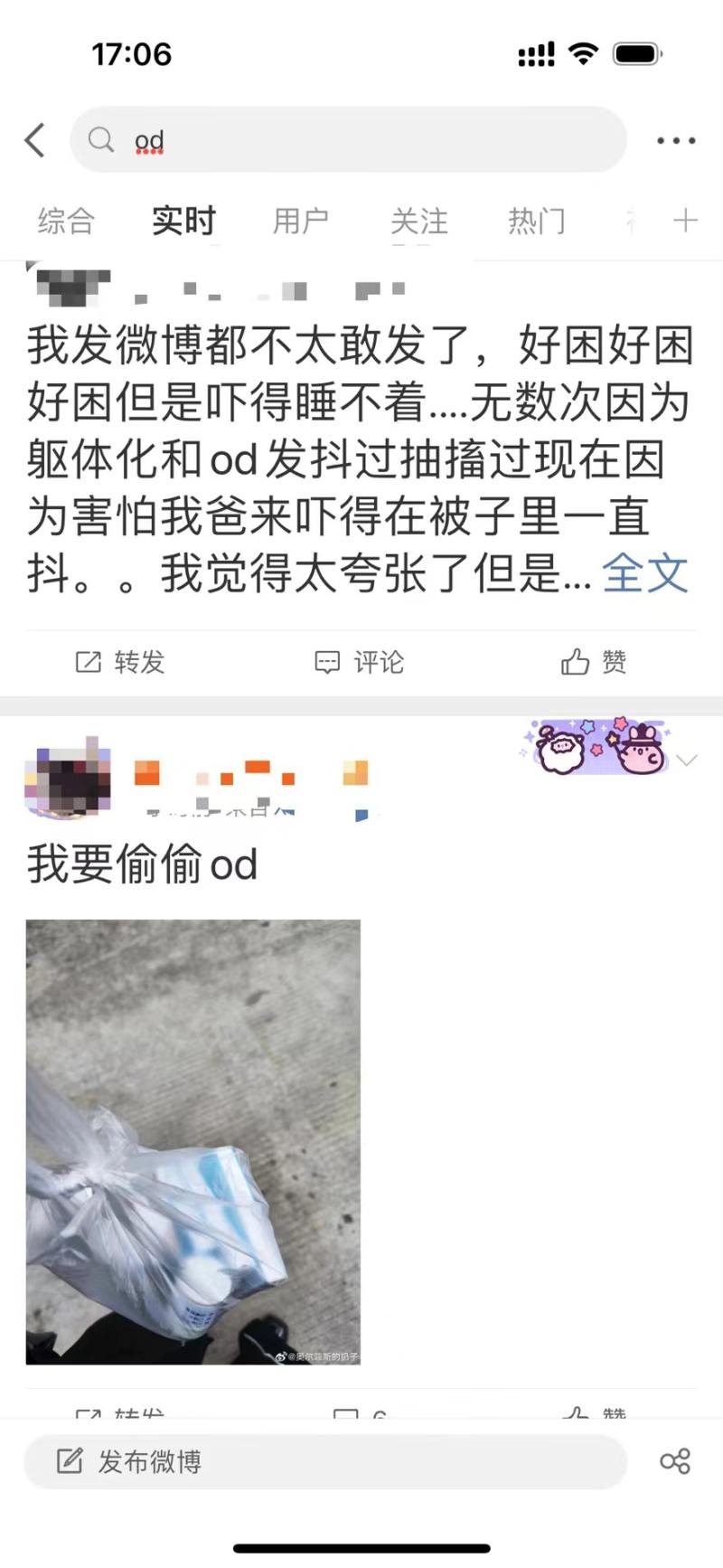
Task: Like the first post with 赞
Action: (594, 662)
